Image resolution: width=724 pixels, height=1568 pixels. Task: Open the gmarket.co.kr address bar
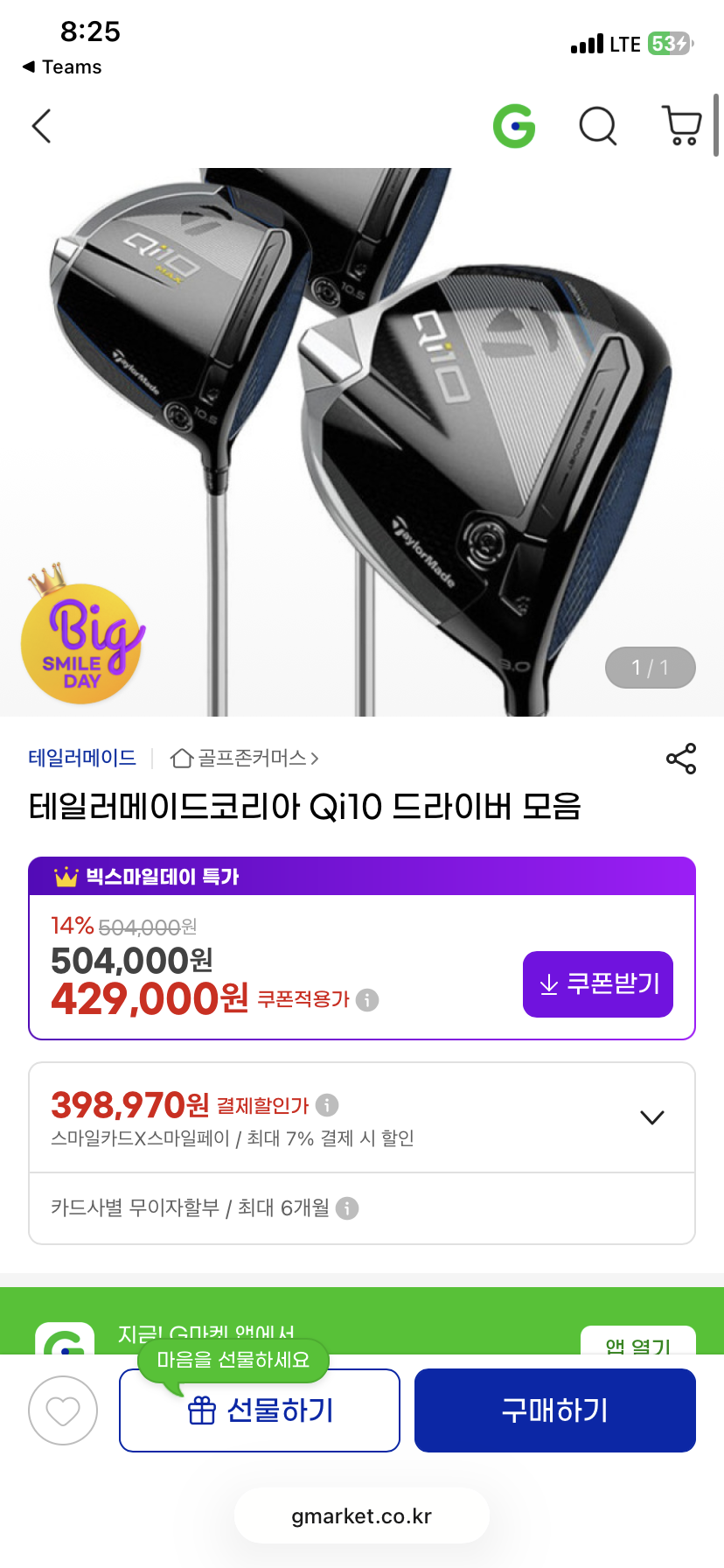click(362, 1516)
